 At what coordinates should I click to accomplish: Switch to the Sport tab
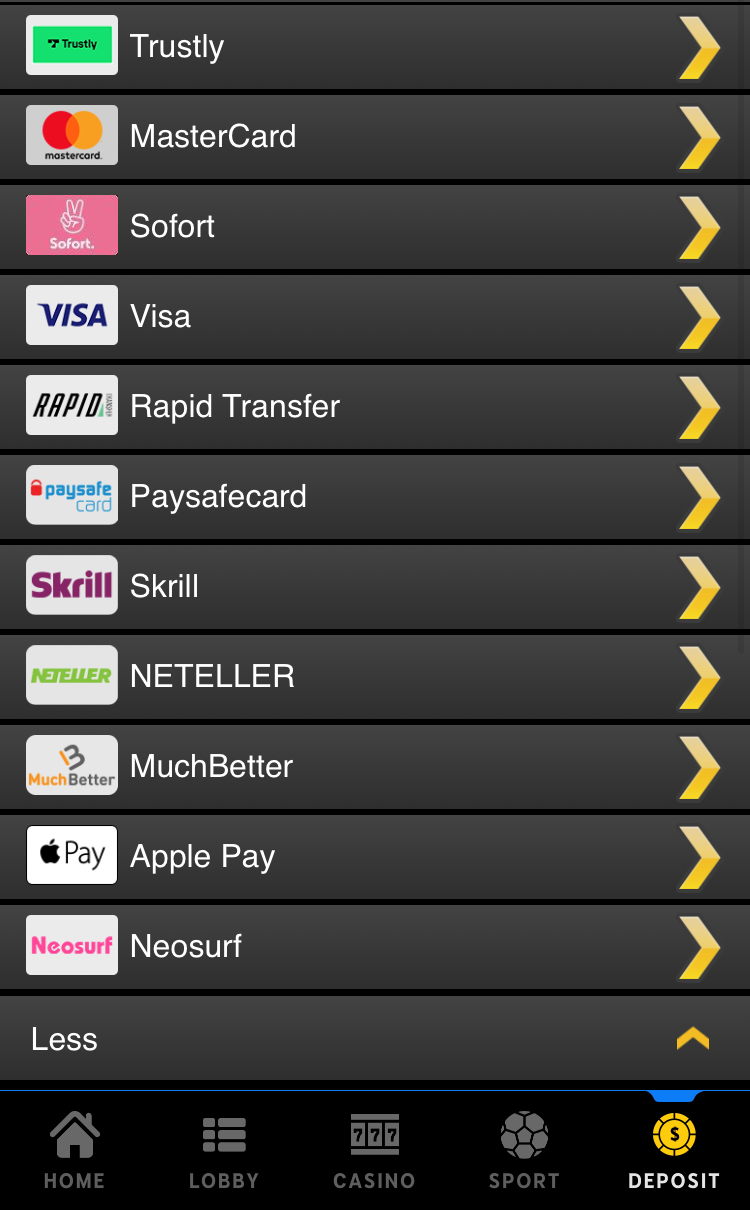tap(524, 1151)
